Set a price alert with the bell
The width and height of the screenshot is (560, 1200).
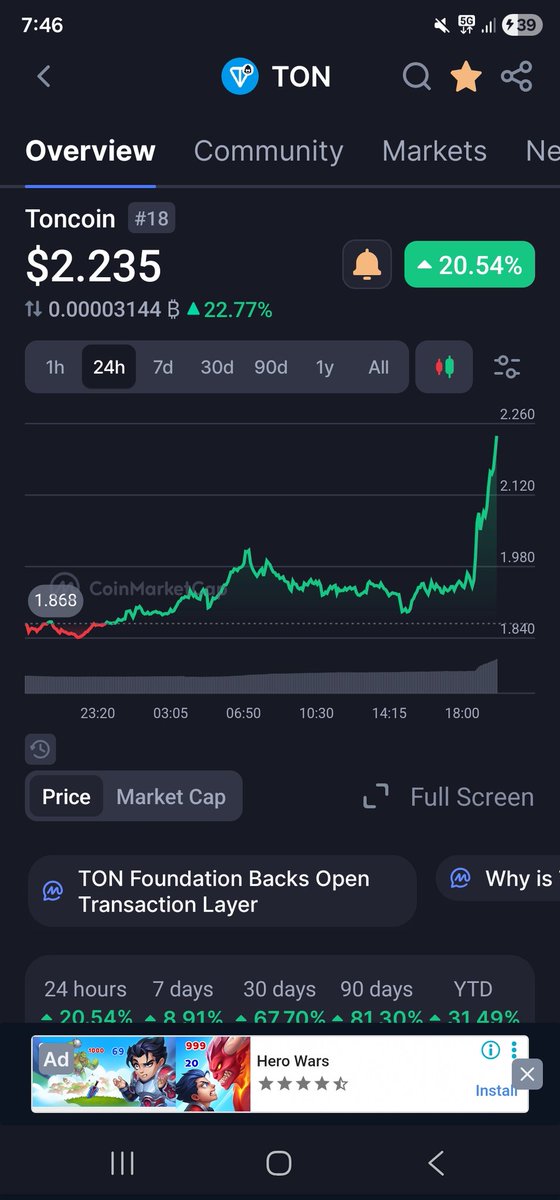367,265
